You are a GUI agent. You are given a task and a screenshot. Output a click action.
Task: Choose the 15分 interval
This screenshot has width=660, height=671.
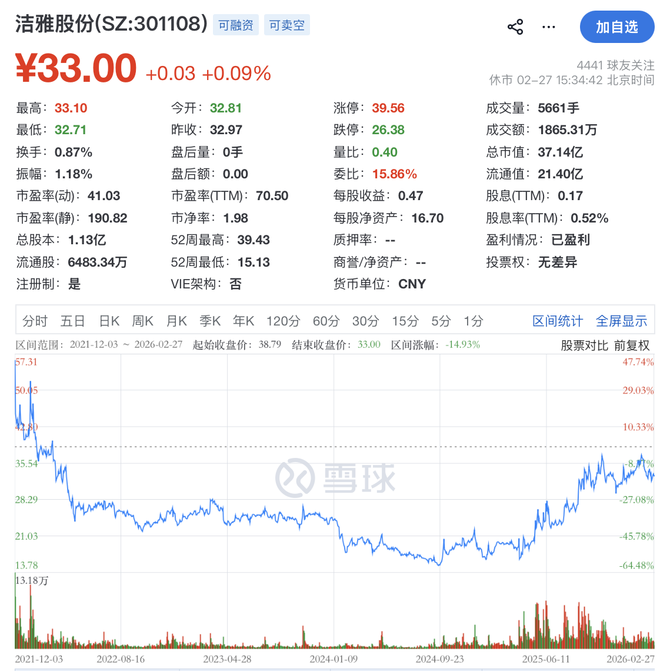[405, 321]
